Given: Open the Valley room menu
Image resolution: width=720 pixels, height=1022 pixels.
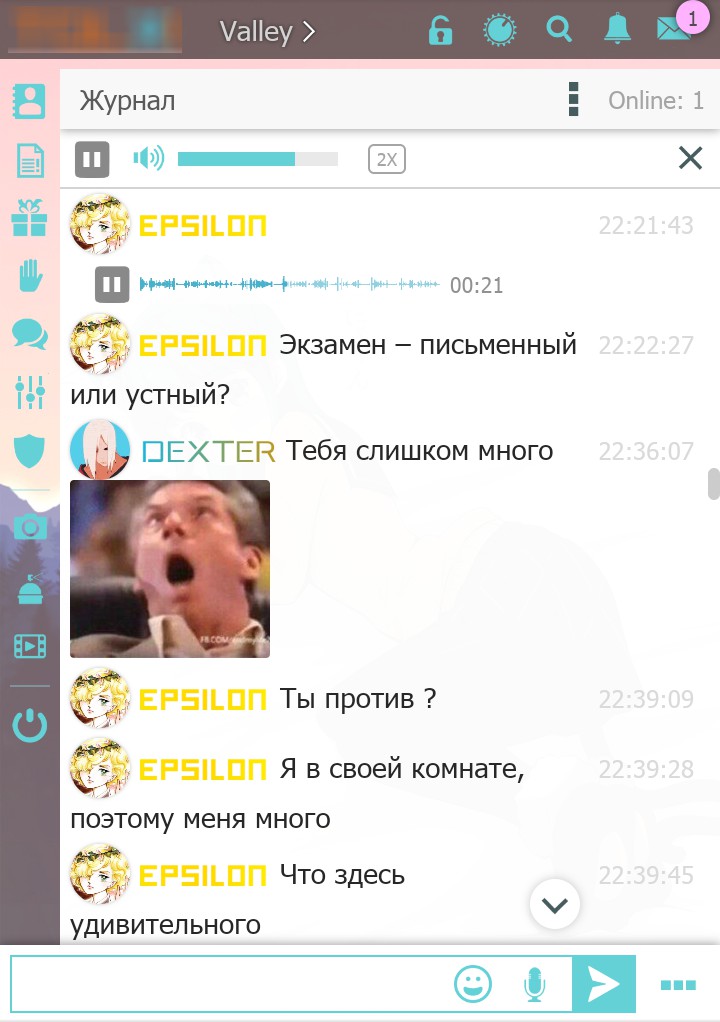Looking at the screenshot, I should point(267,32).
